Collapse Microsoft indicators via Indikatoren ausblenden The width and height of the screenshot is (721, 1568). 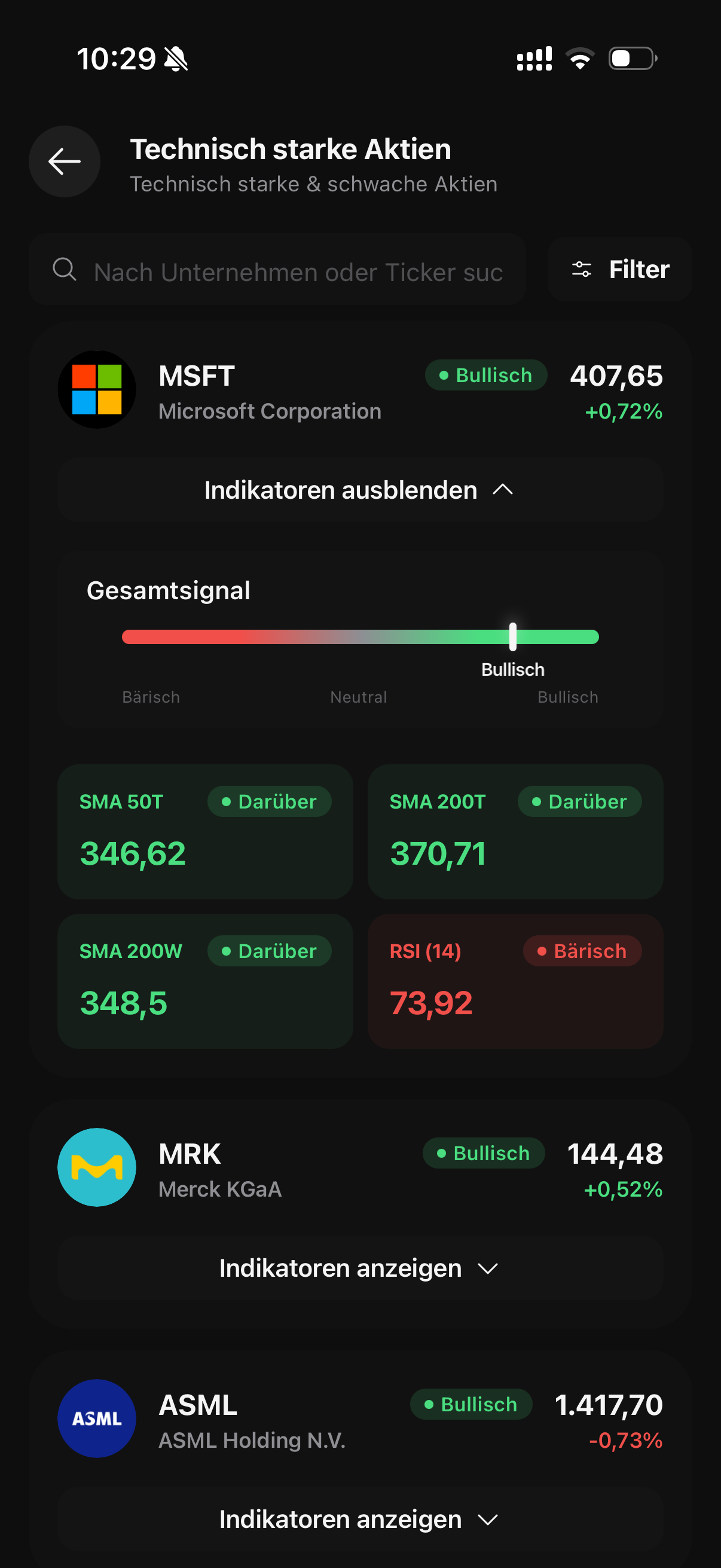point(360,490)
